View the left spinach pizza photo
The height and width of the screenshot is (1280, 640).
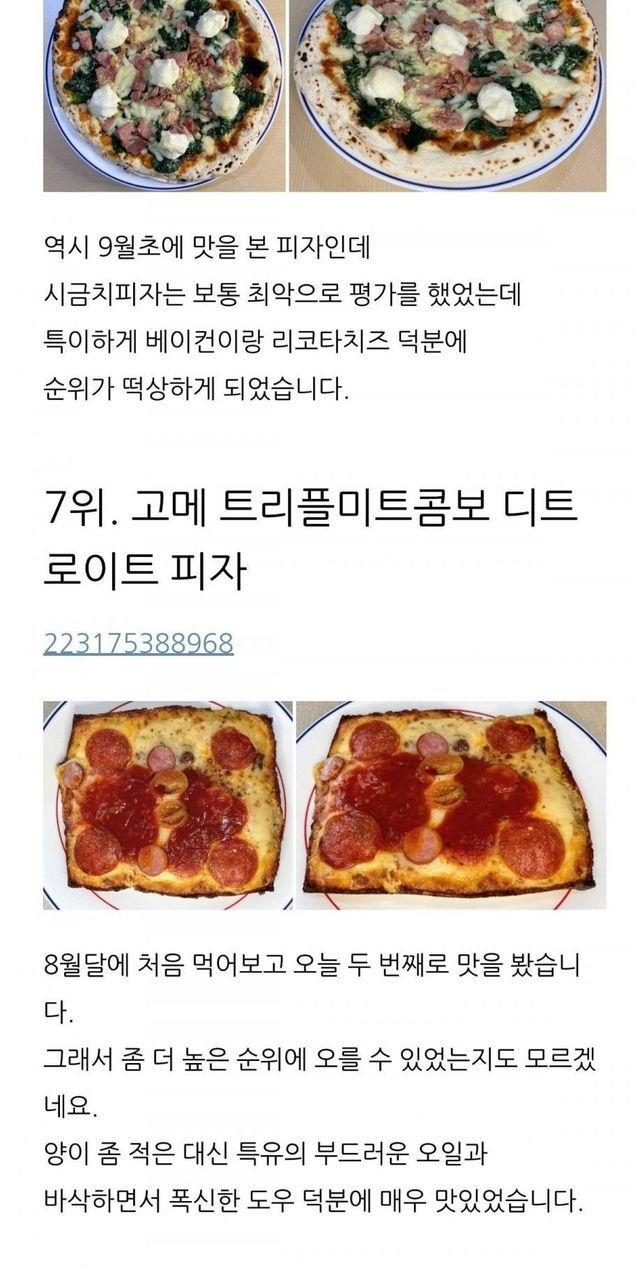(x=164, y=95)
